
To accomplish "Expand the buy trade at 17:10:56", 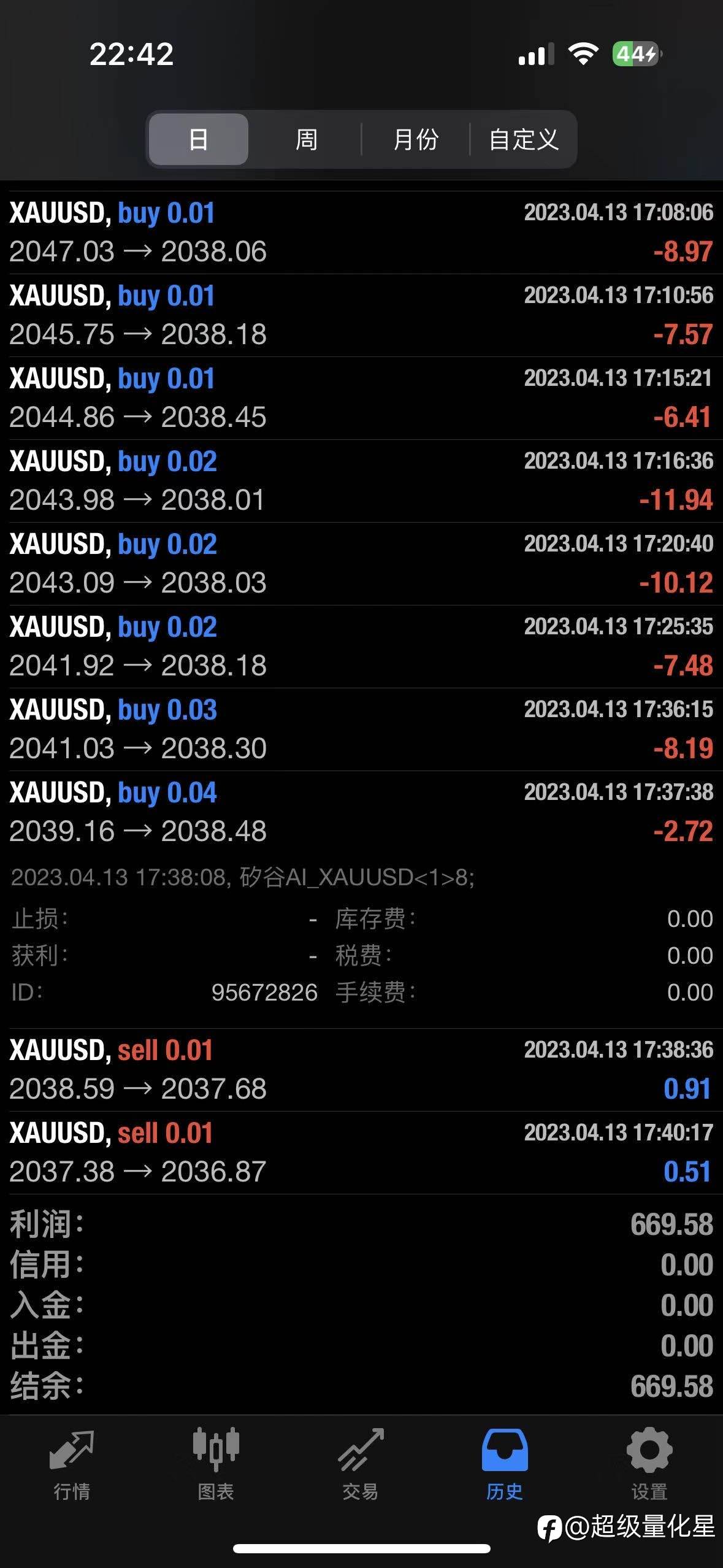I will pos(361,315).
